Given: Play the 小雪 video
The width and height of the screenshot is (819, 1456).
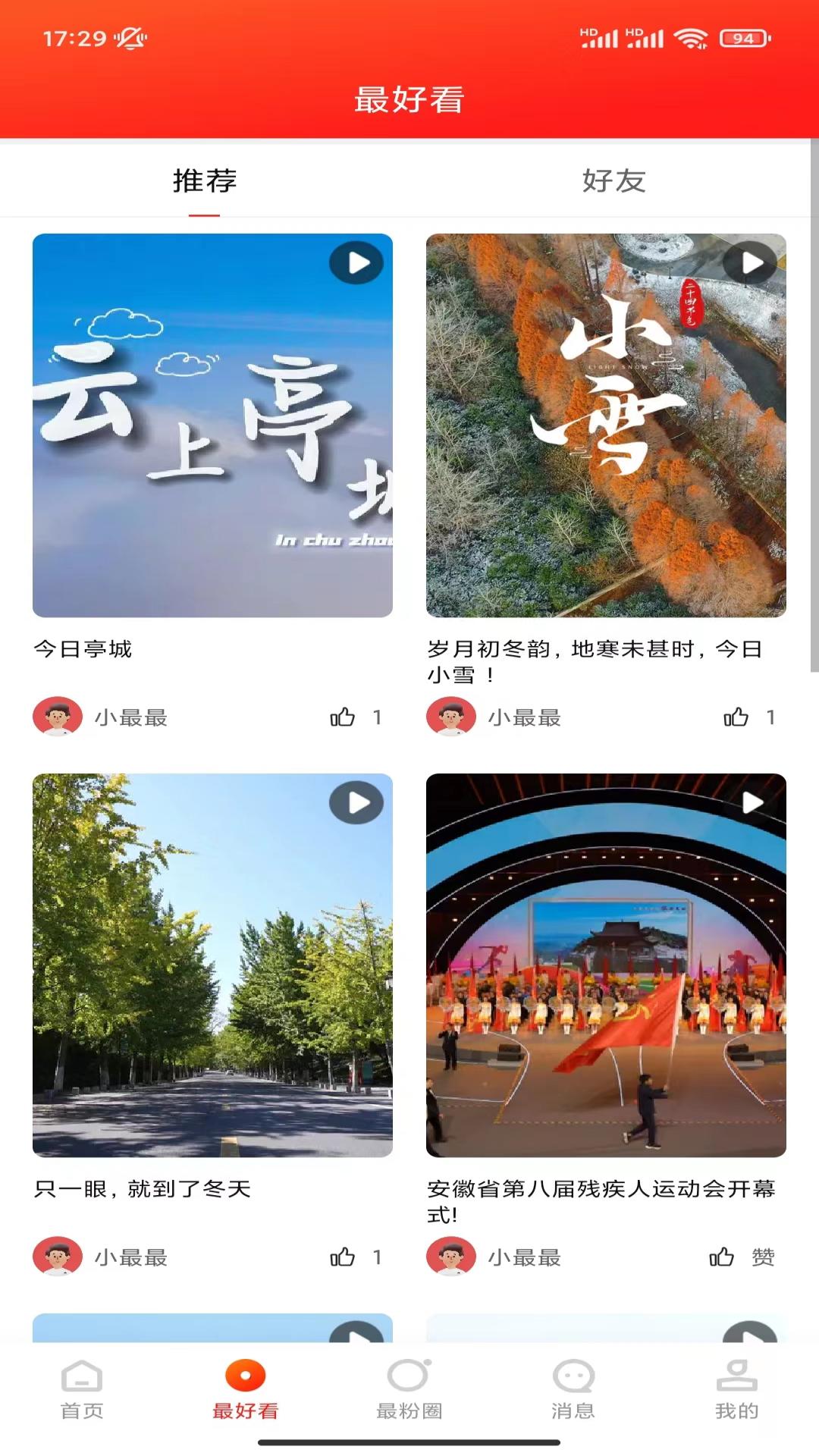Looking at the screenshot, I should point(749,262).
